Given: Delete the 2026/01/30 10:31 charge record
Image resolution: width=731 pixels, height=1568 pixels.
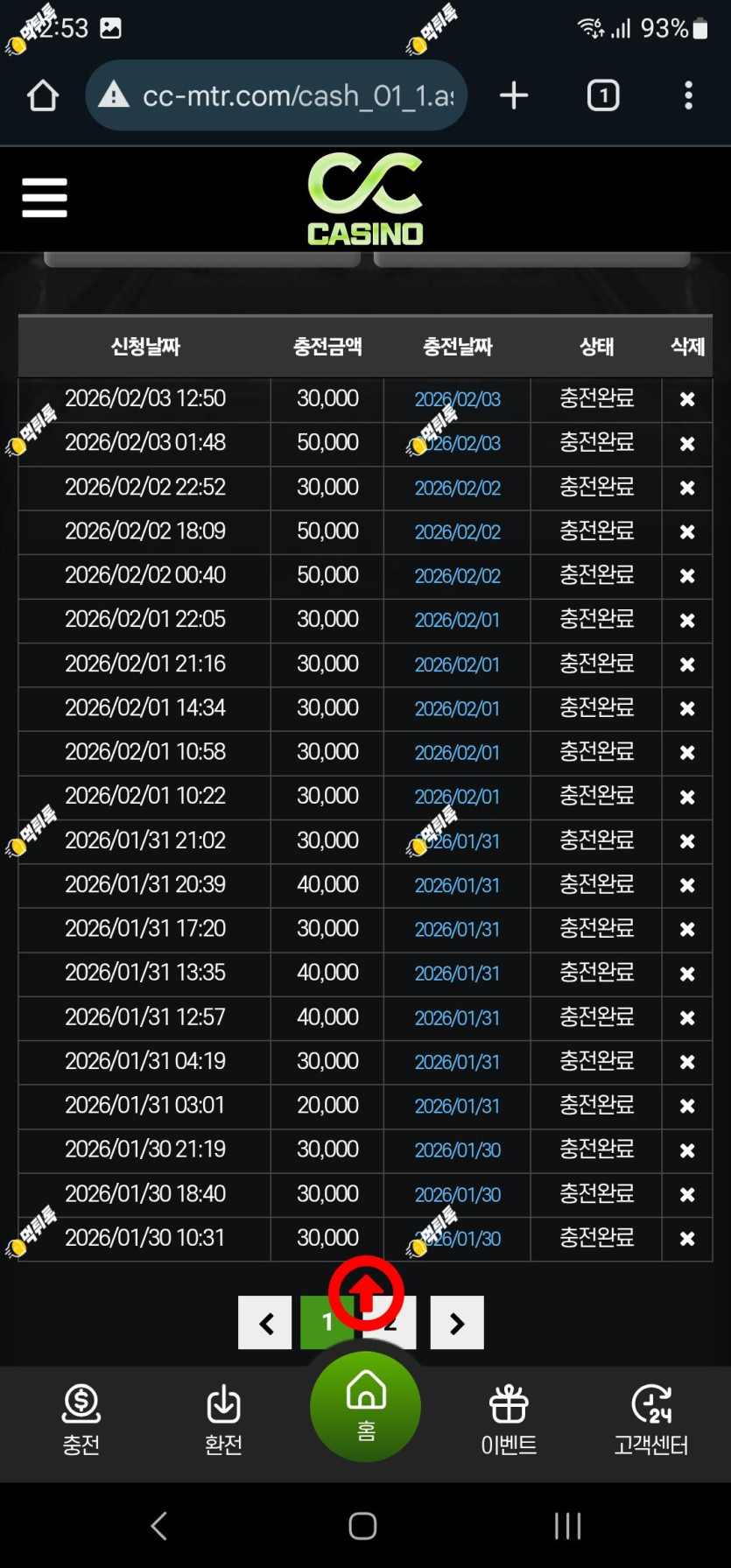Looking at the screenshot, I should (687, 1239).
